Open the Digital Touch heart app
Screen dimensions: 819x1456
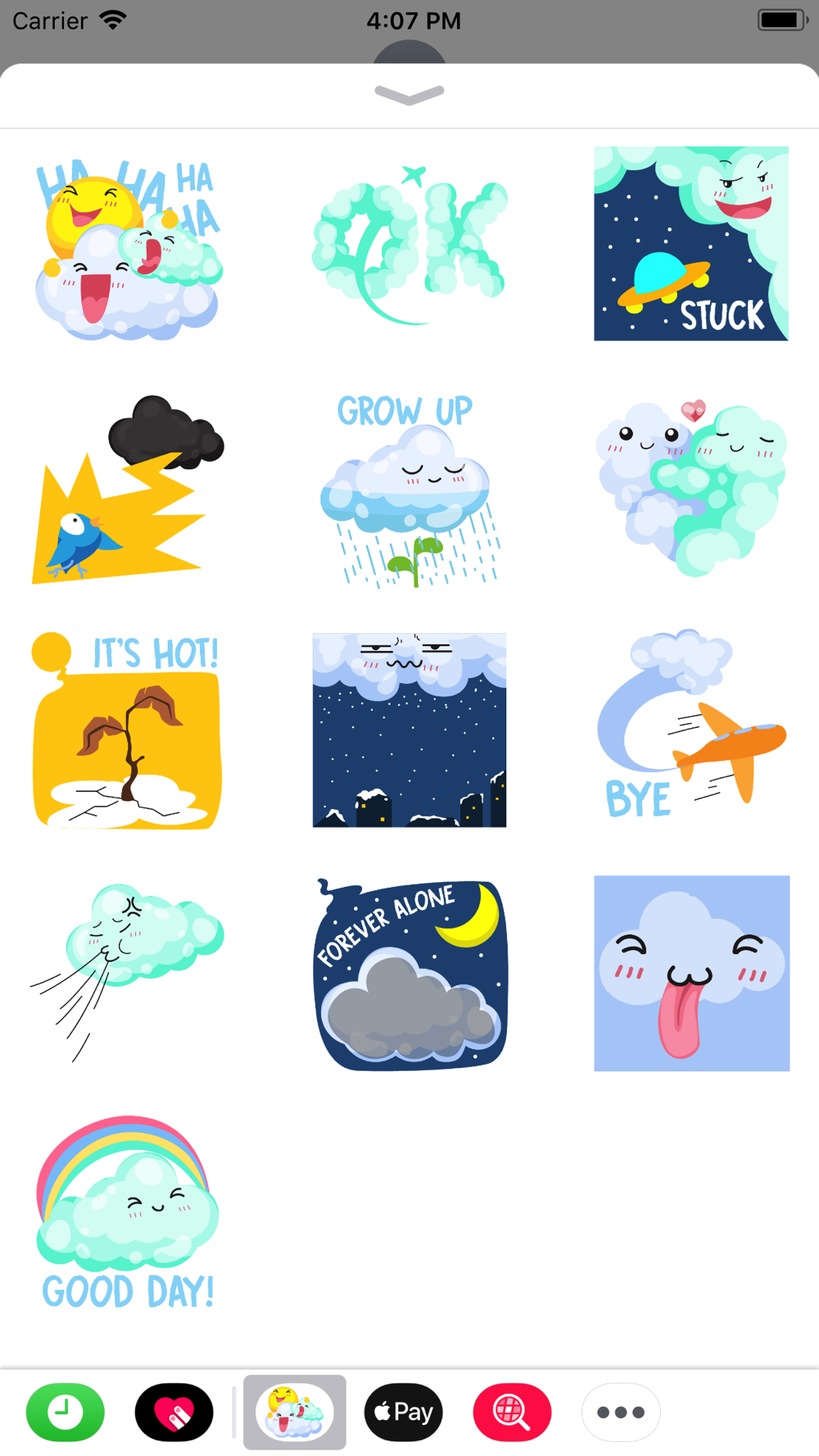pos(174,1413)
